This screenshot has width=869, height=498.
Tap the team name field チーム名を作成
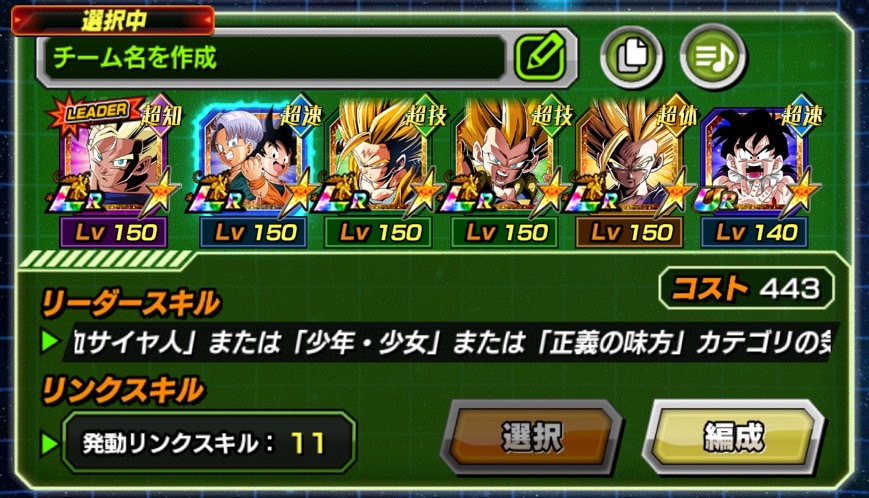(270, 58)
